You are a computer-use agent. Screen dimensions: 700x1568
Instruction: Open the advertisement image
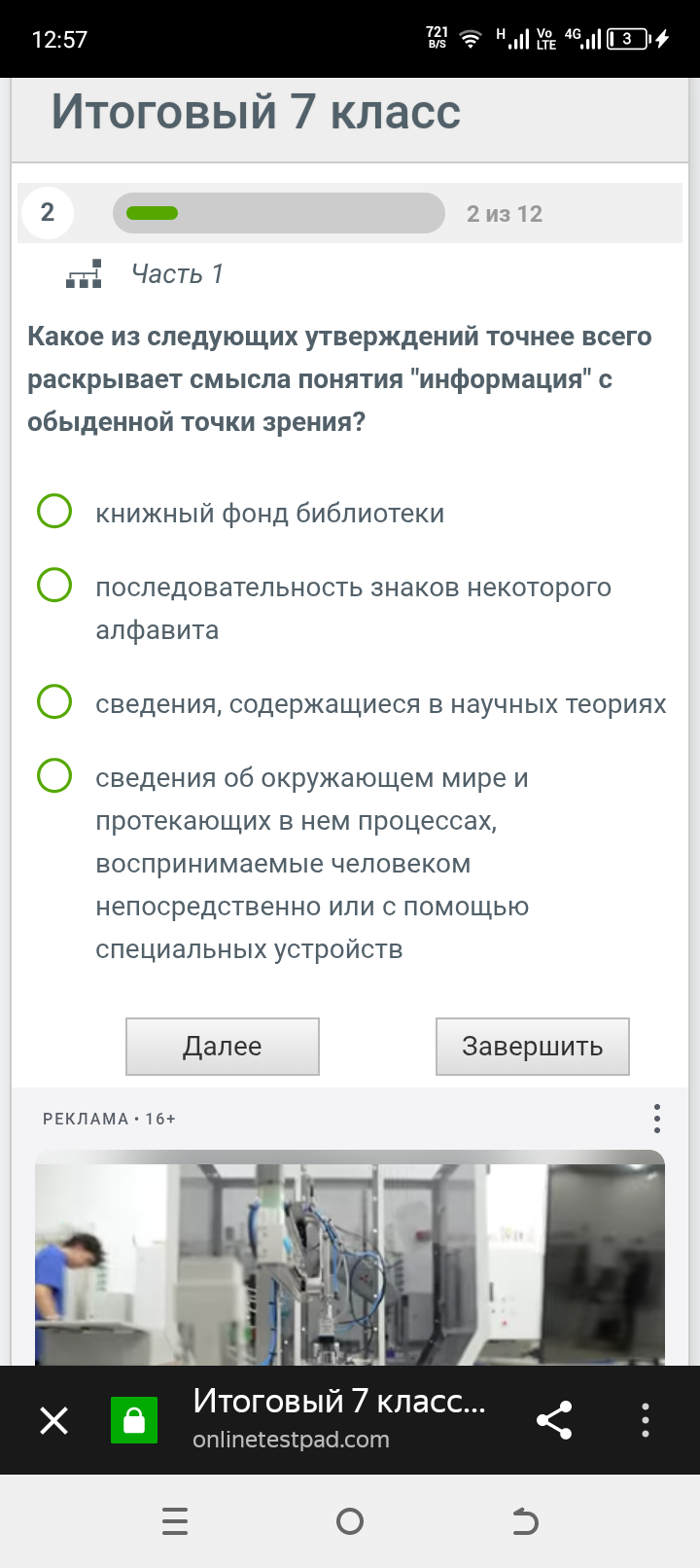[x=350, y=1258]
